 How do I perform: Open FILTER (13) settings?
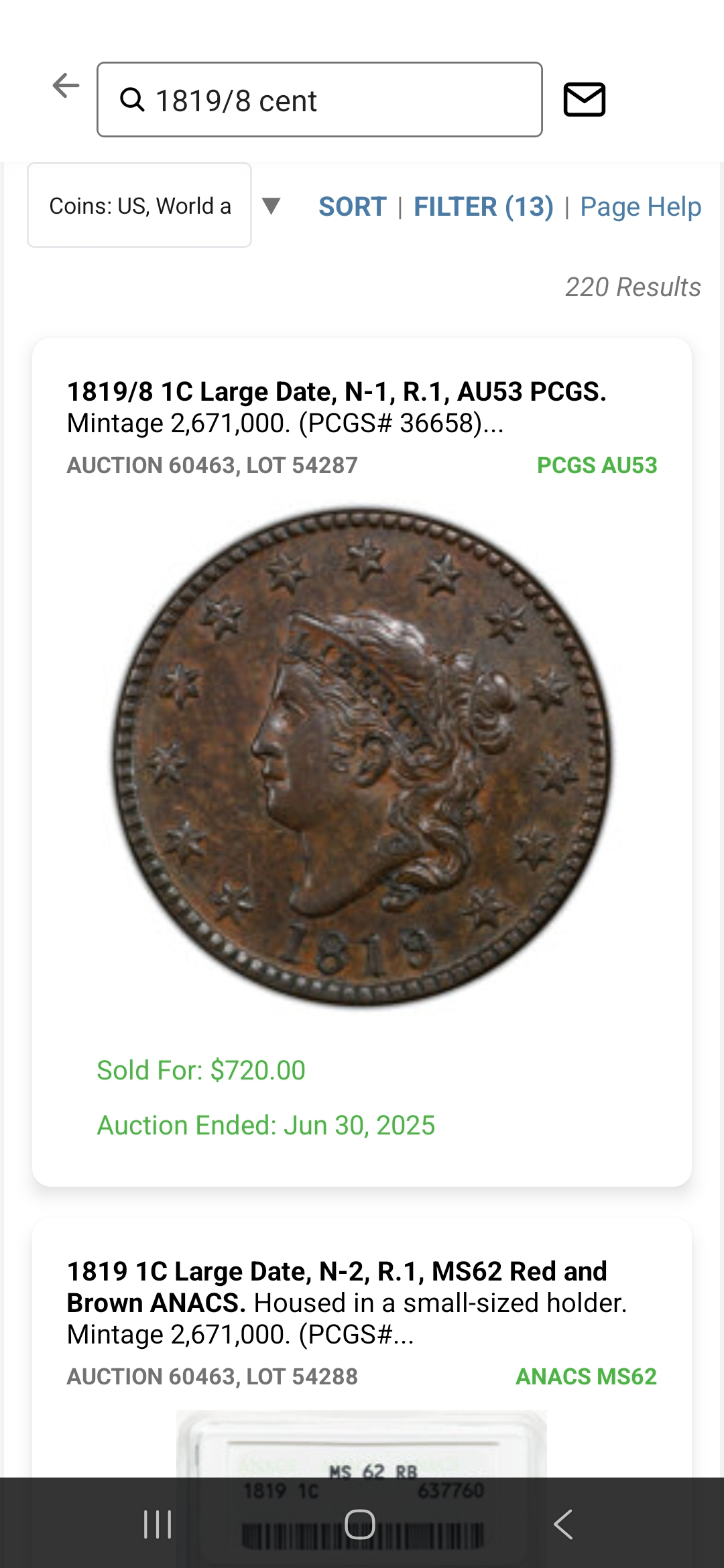coord(483,206)
